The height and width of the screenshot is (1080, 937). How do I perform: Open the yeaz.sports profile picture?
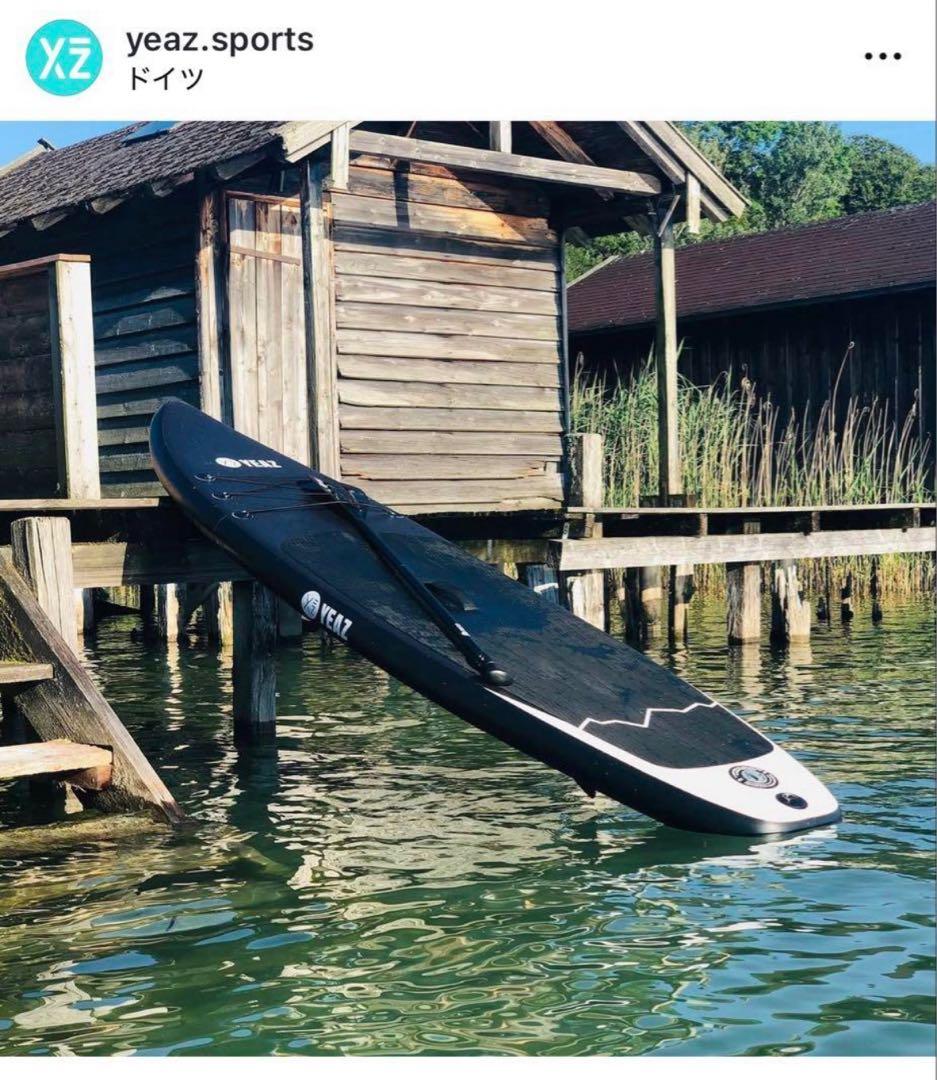point(63,57)
